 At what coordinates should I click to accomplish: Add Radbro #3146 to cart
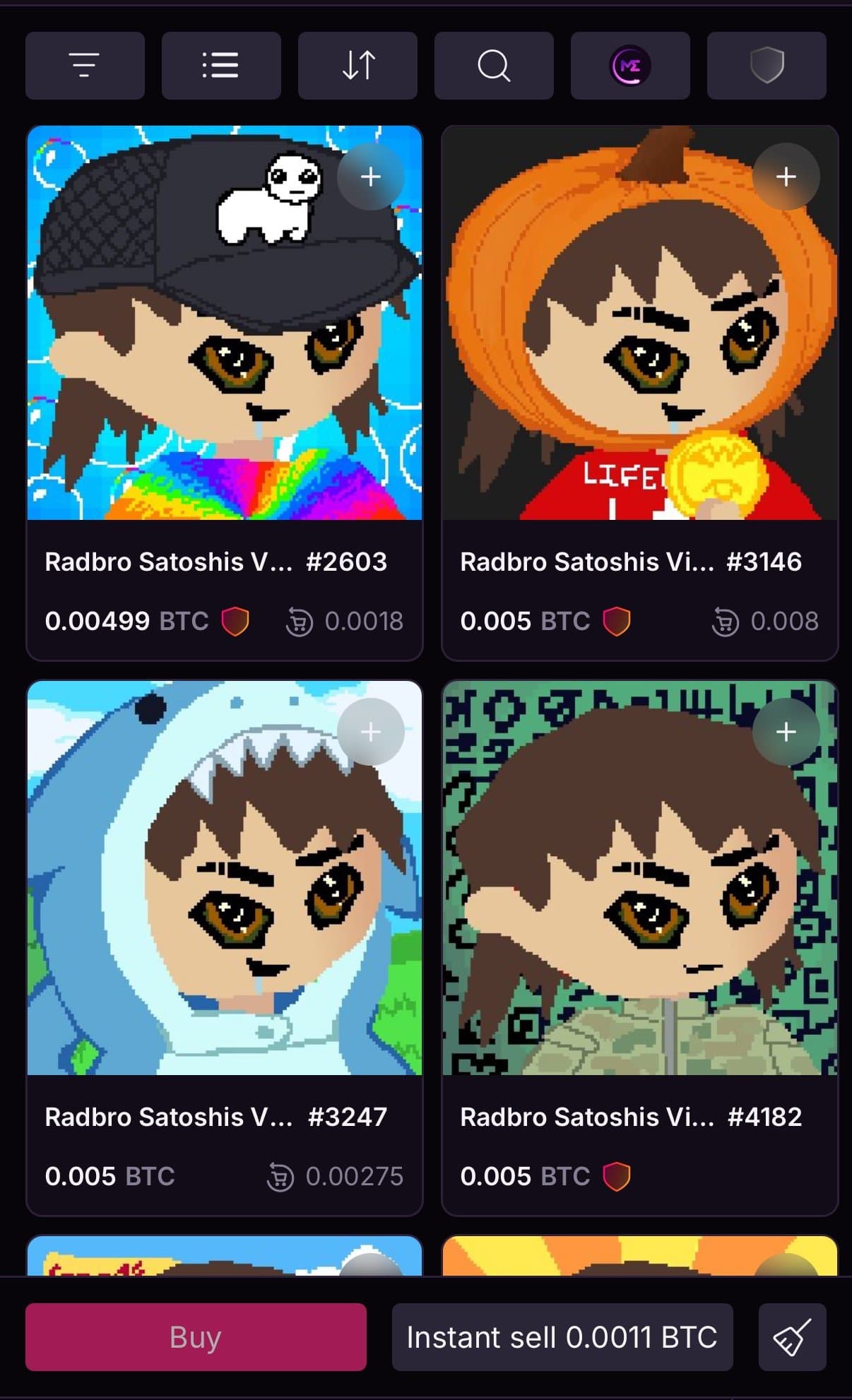(x=786, y=177)
